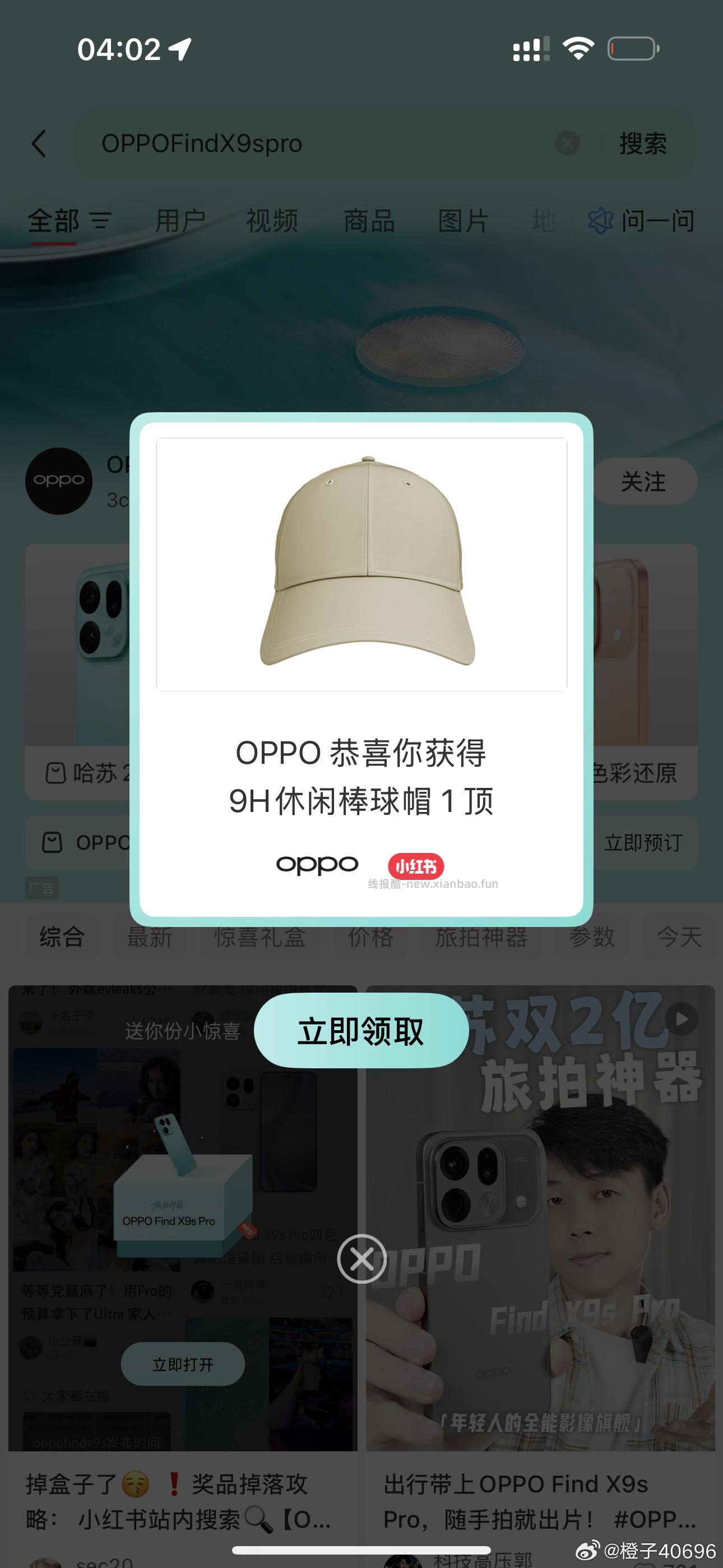Open 问一问 AI assistant

tap(643, 220)
